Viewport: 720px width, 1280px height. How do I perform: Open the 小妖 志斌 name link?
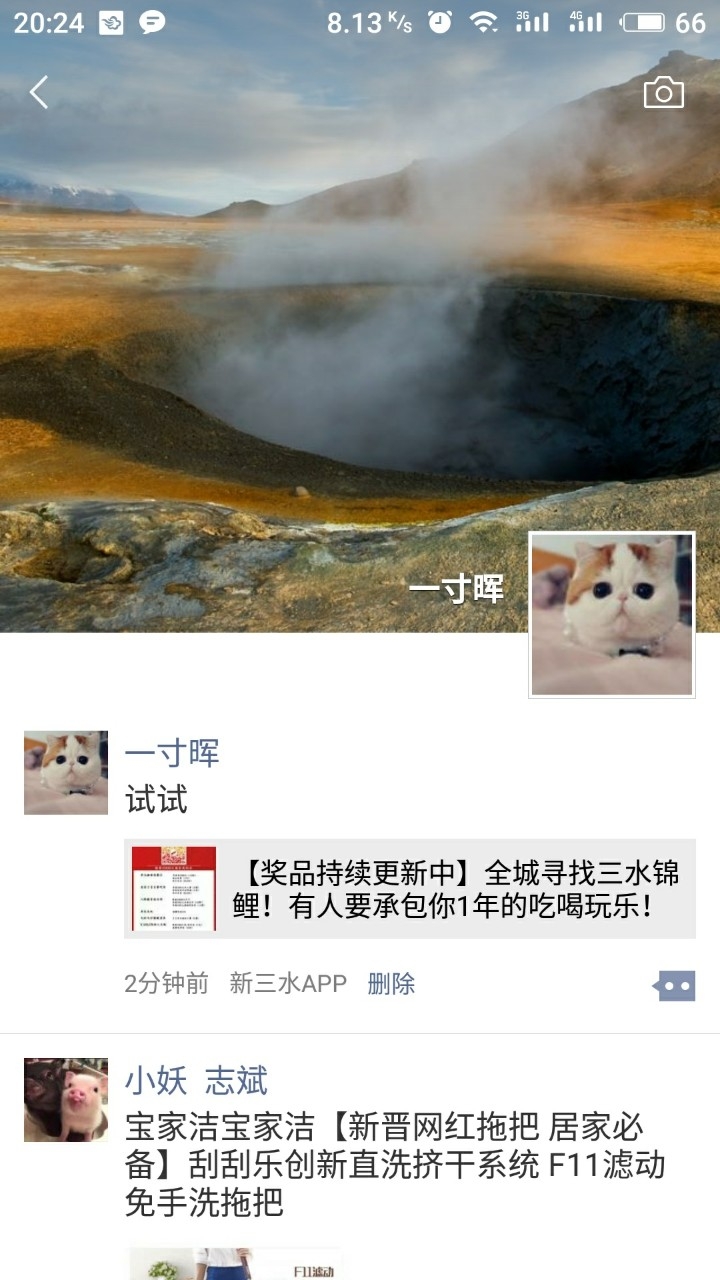coord(196,1081)
